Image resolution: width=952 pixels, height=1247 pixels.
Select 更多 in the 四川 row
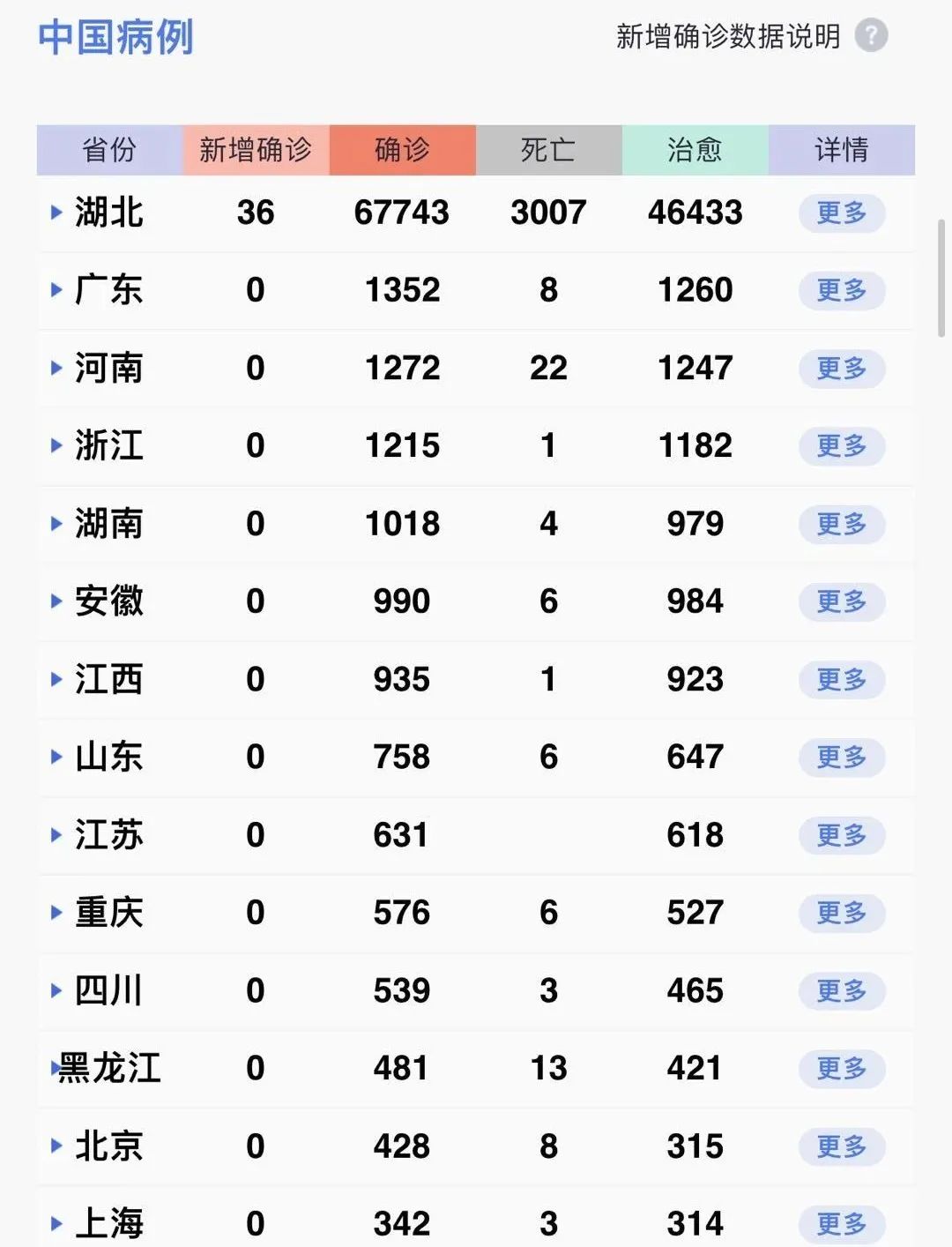(842, 991)
